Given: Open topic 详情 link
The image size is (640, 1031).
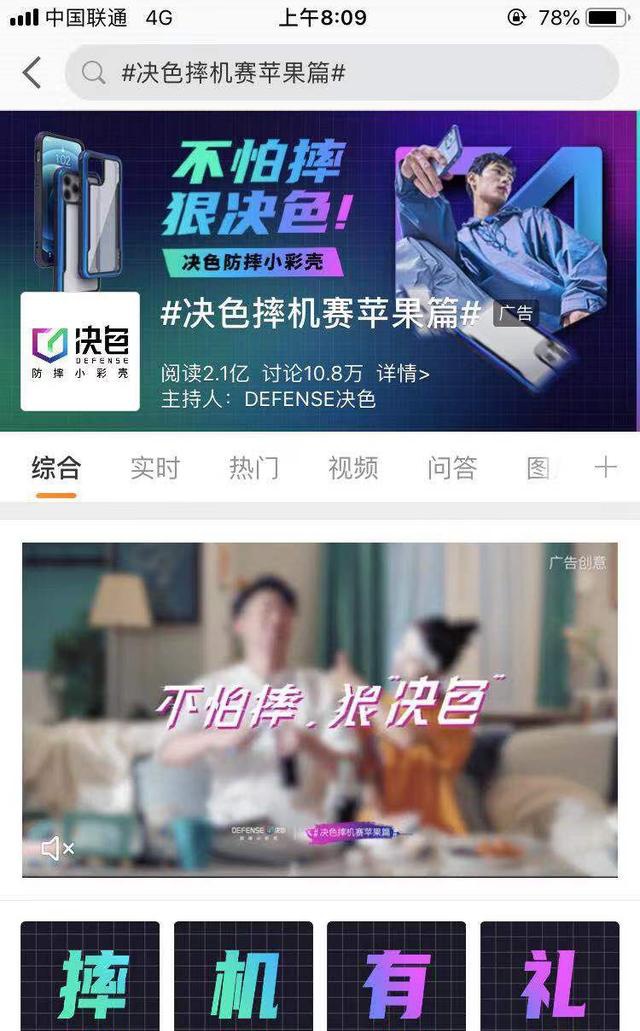Looking at the screenshot, I should 403,373.
